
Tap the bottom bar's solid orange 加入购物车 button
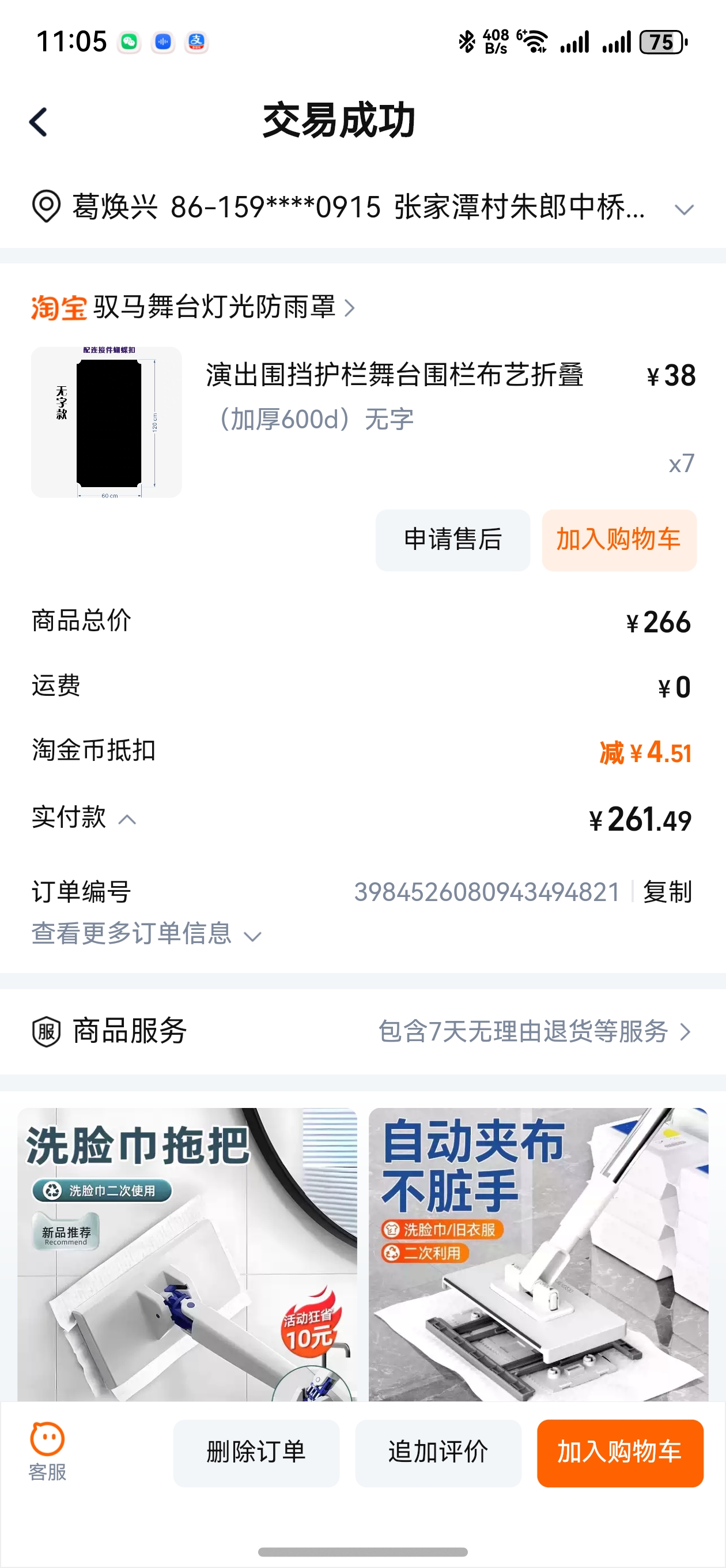619,1452
